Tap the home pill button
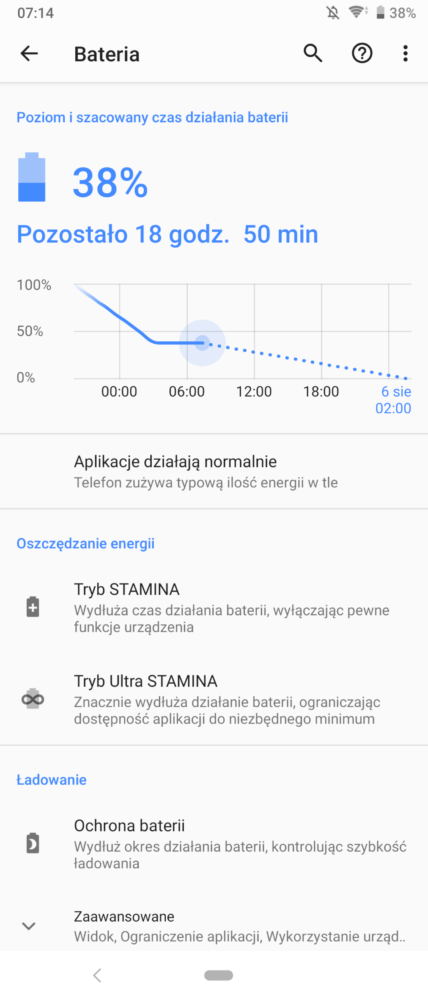The width and height of the screenshot is (428, 1000). (219, 975)
